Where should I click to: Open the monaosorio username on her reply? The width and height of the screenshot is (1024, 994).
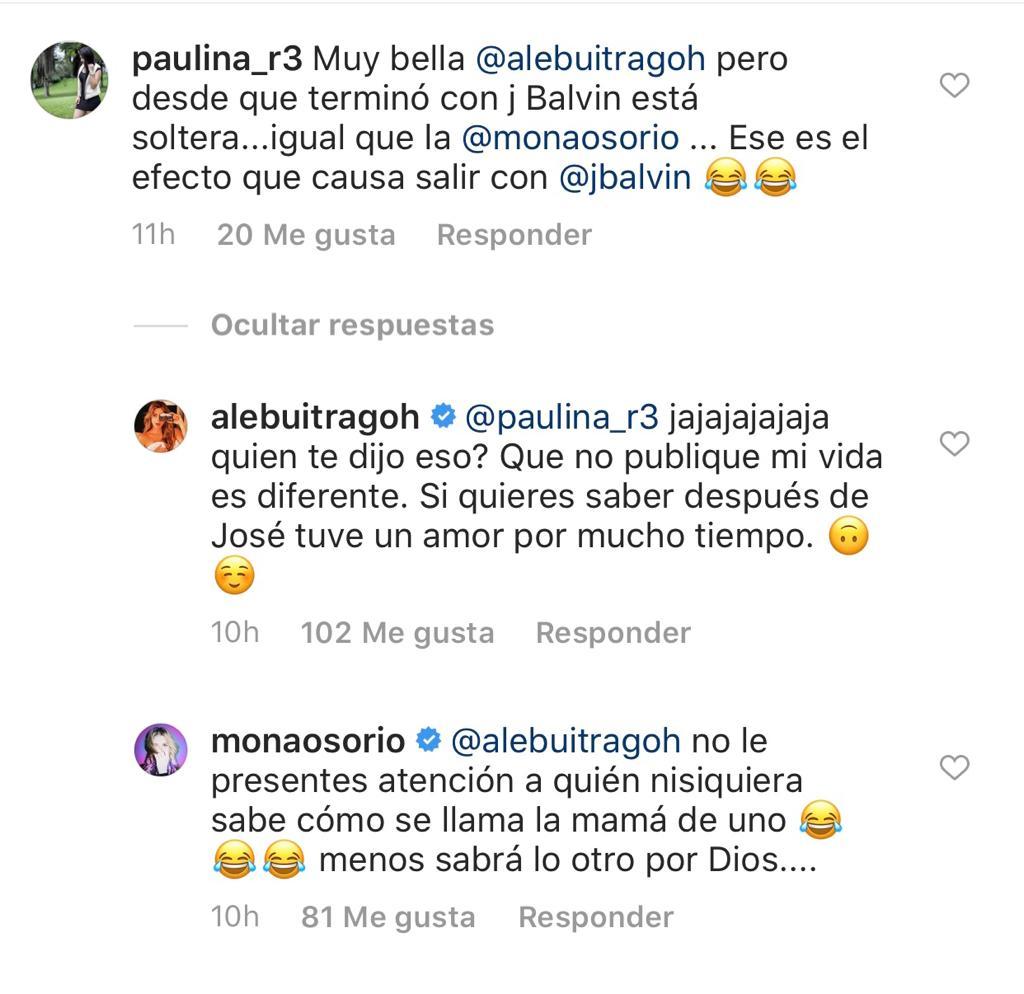308,741
